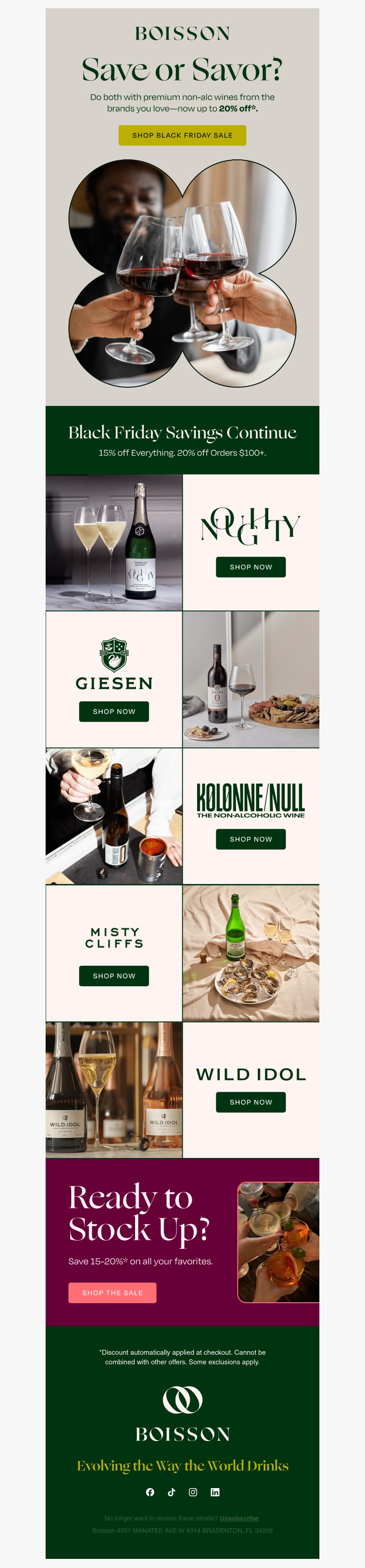Unsubscribe from these emails
Image resolution: width=365 pixels, height=1568 pixels.
(x=239, y=1518)
